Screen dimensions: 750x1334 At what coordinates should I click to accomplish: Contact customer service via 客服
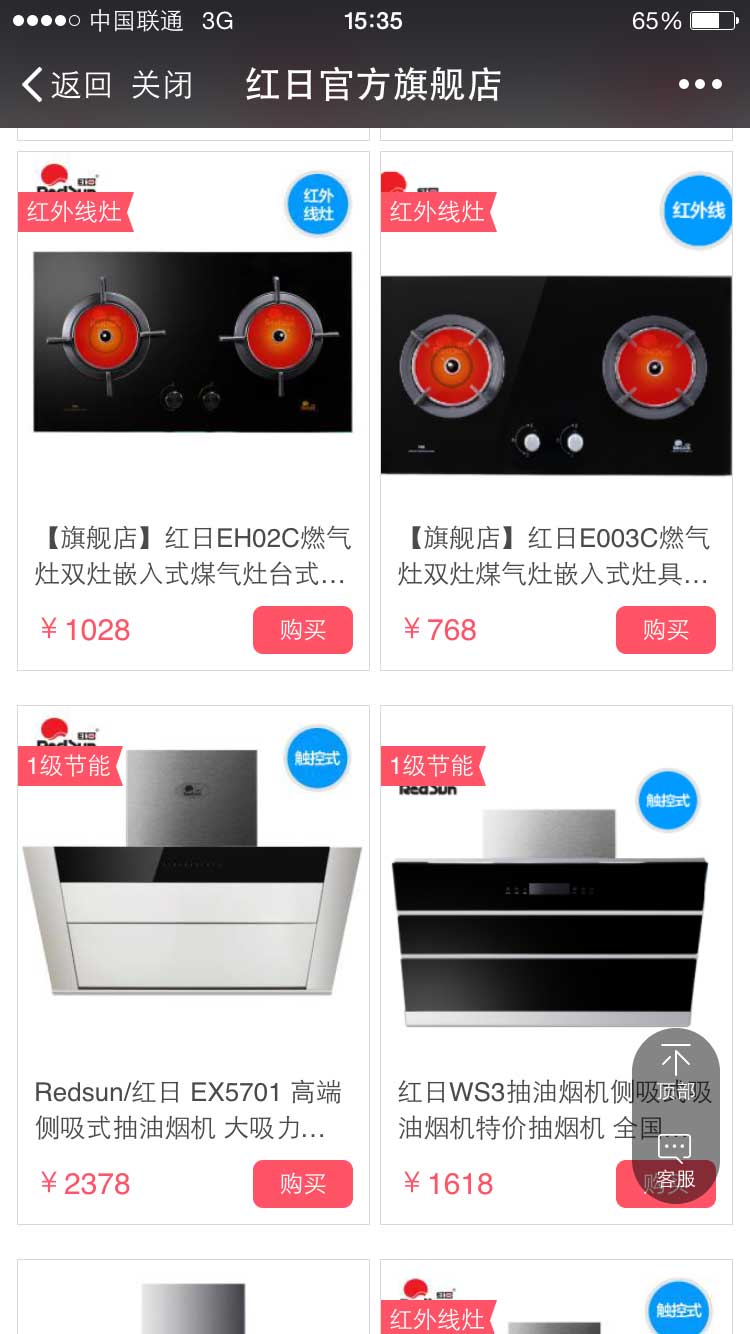coord(676,1160)
